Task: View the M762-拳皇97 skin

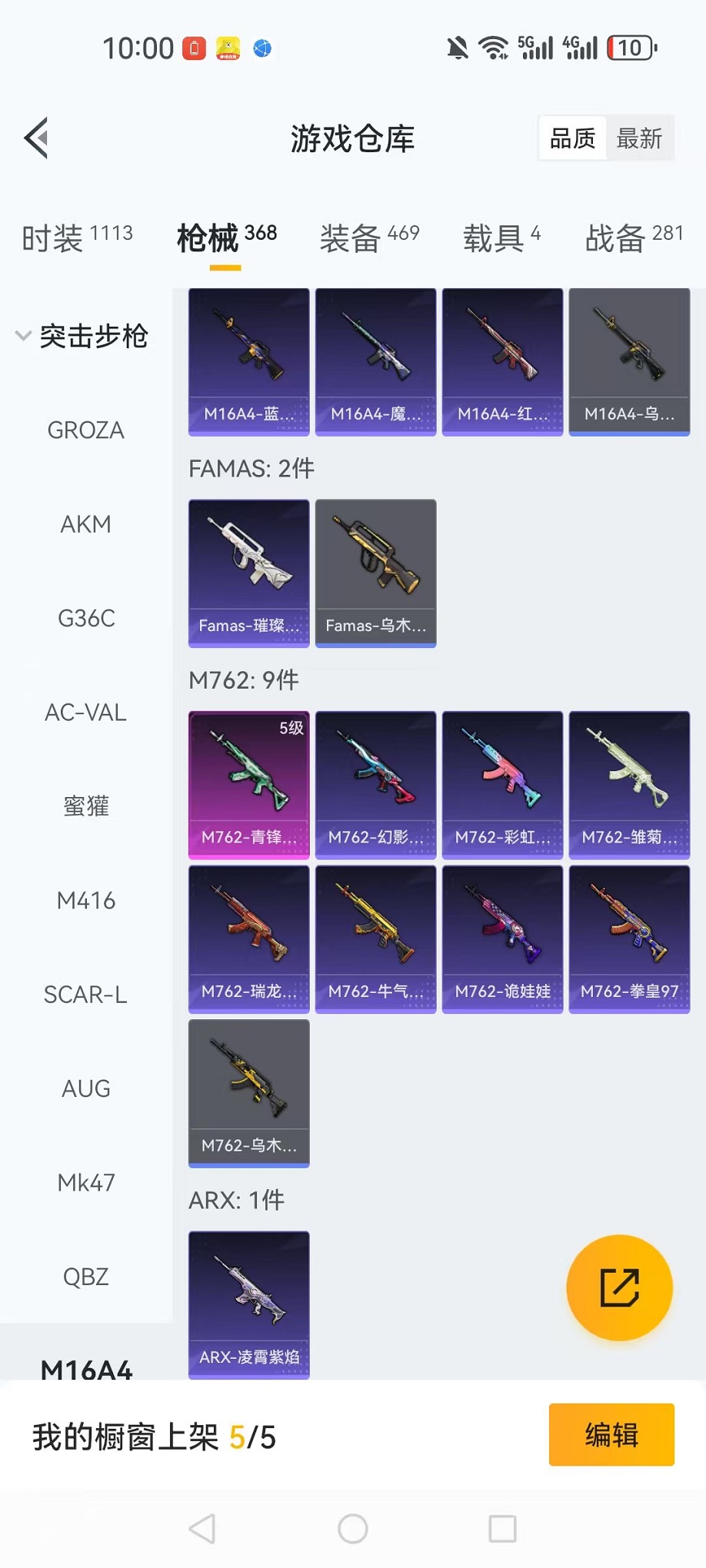Action: click(x=629, y=938)
